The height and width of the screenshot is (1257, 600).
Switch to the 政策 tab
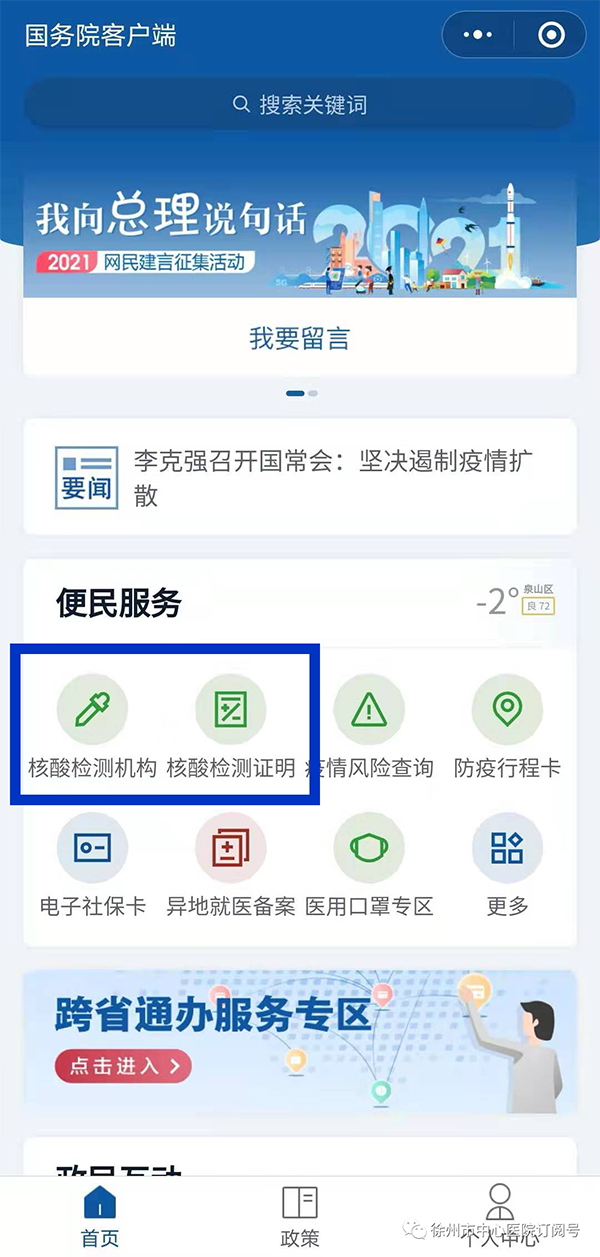tap(300, 1215)
